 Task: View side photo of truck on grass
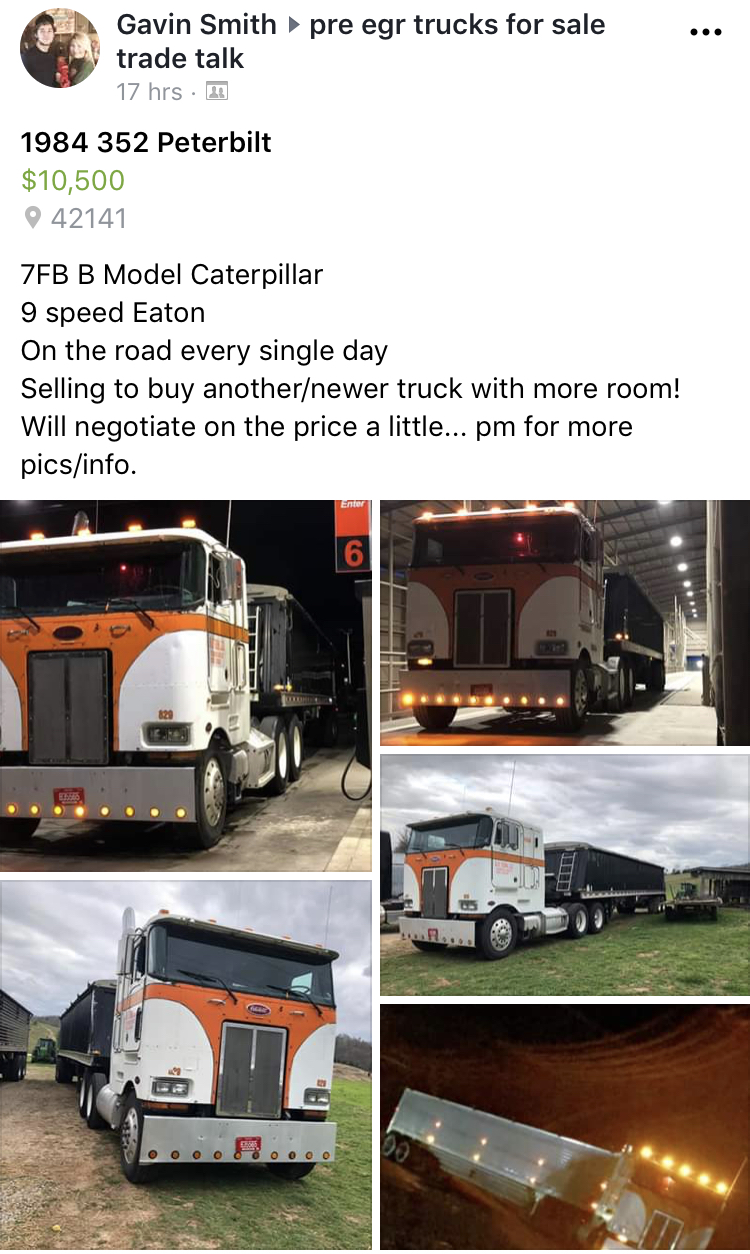tap(564, 874)
